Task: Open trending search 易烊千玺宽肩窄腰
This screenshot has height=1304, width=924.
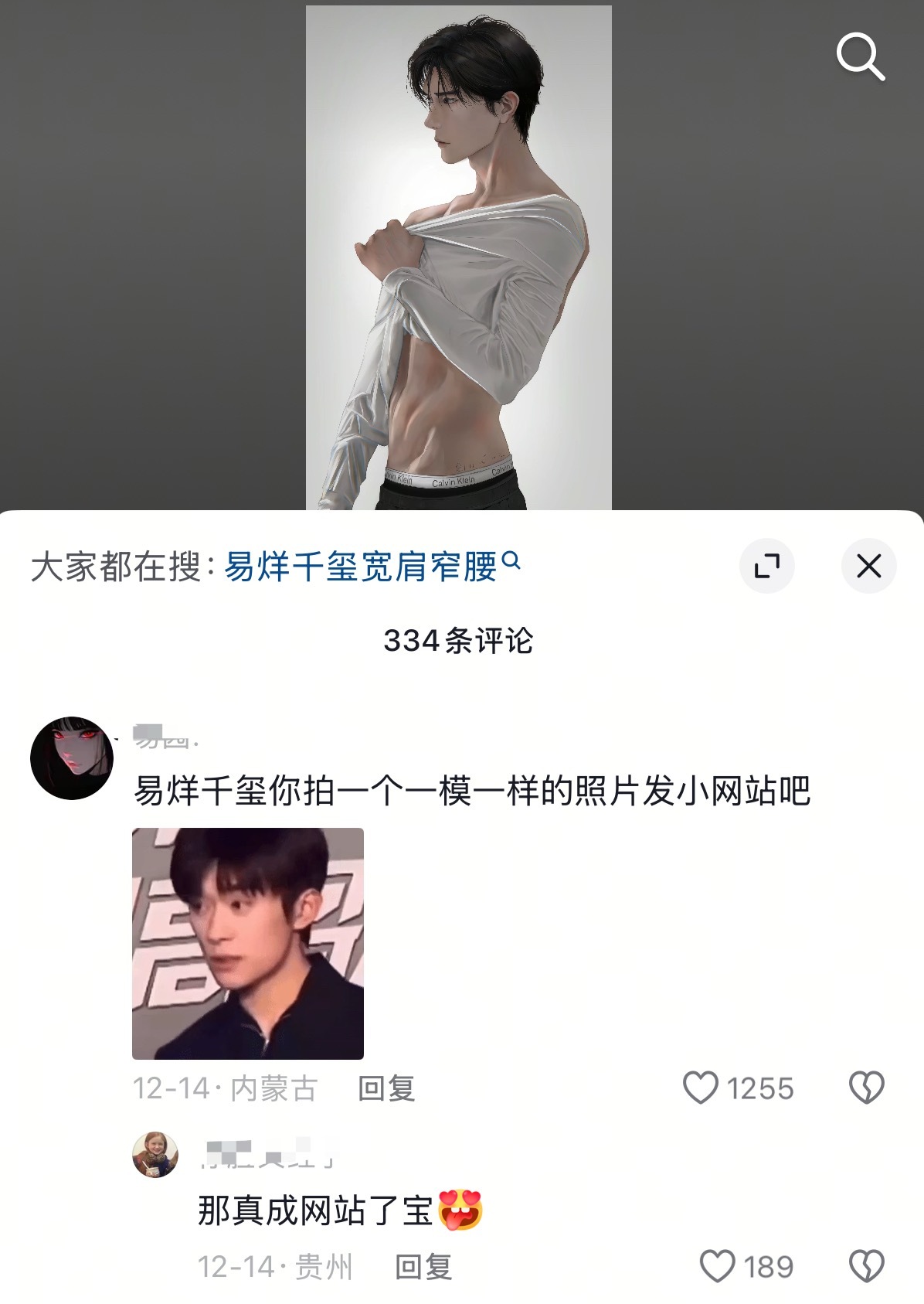Action: pyautogui.click(x=365, y=565)
